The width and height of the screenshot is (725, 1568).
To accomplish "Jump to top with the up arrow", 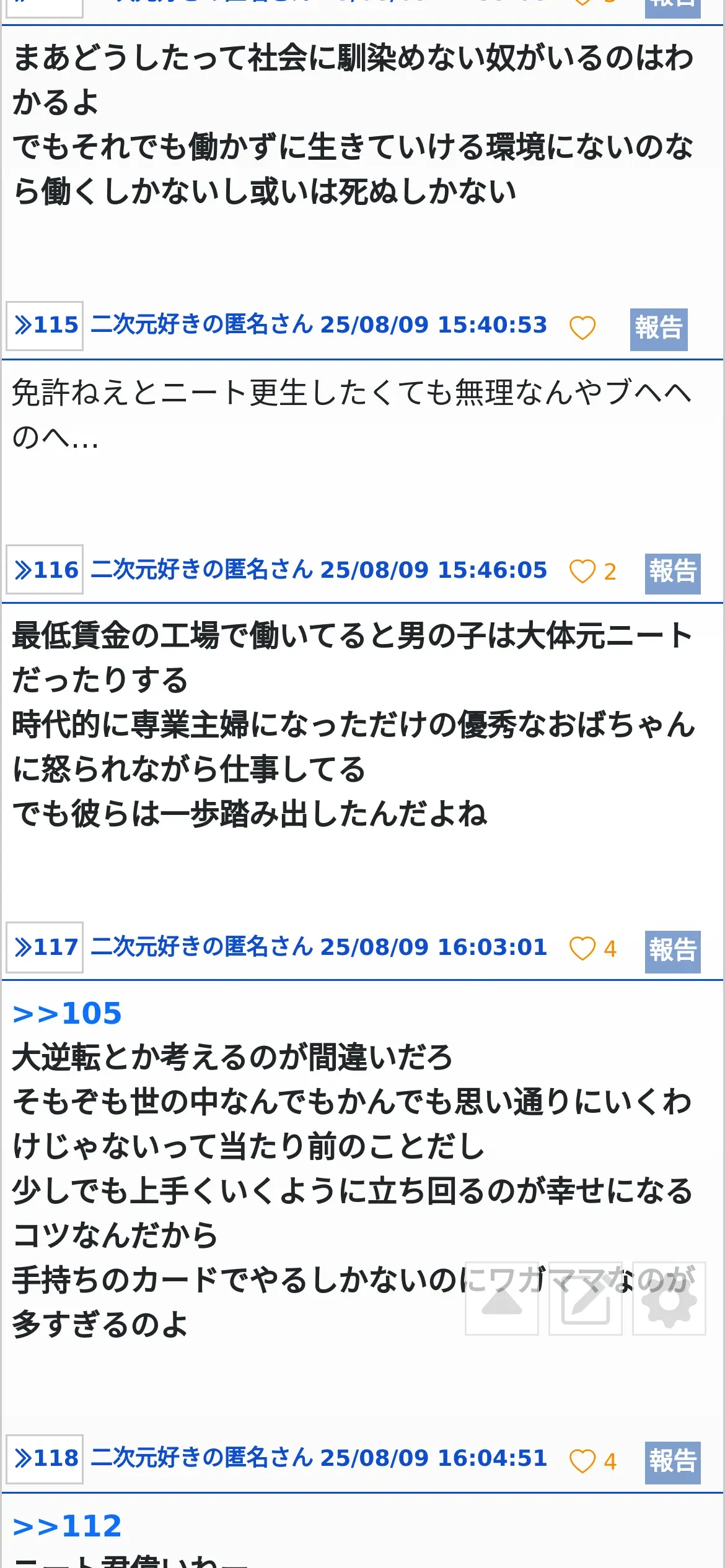I will click(x=502, y=1299).
